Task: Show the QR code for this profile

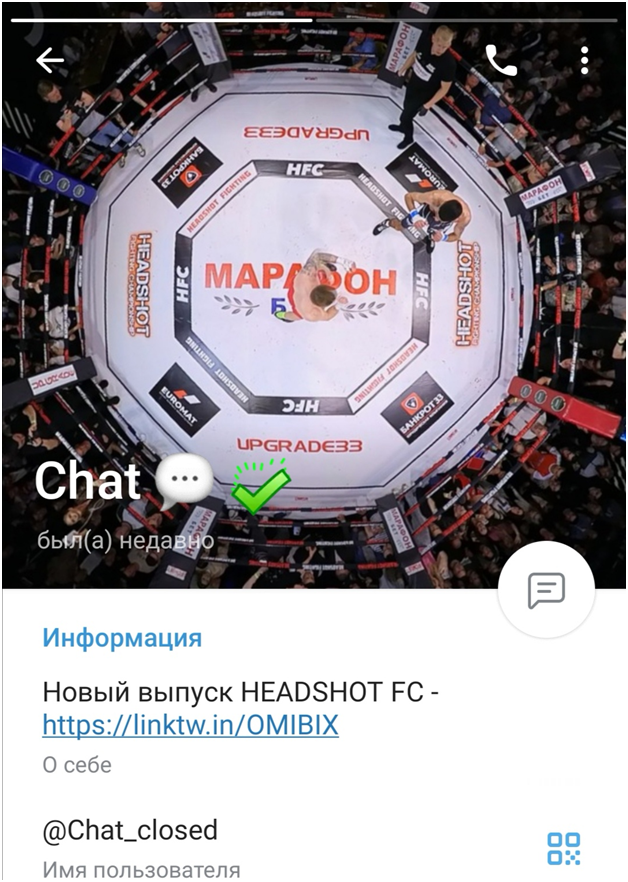Action: tap(563, 848)
